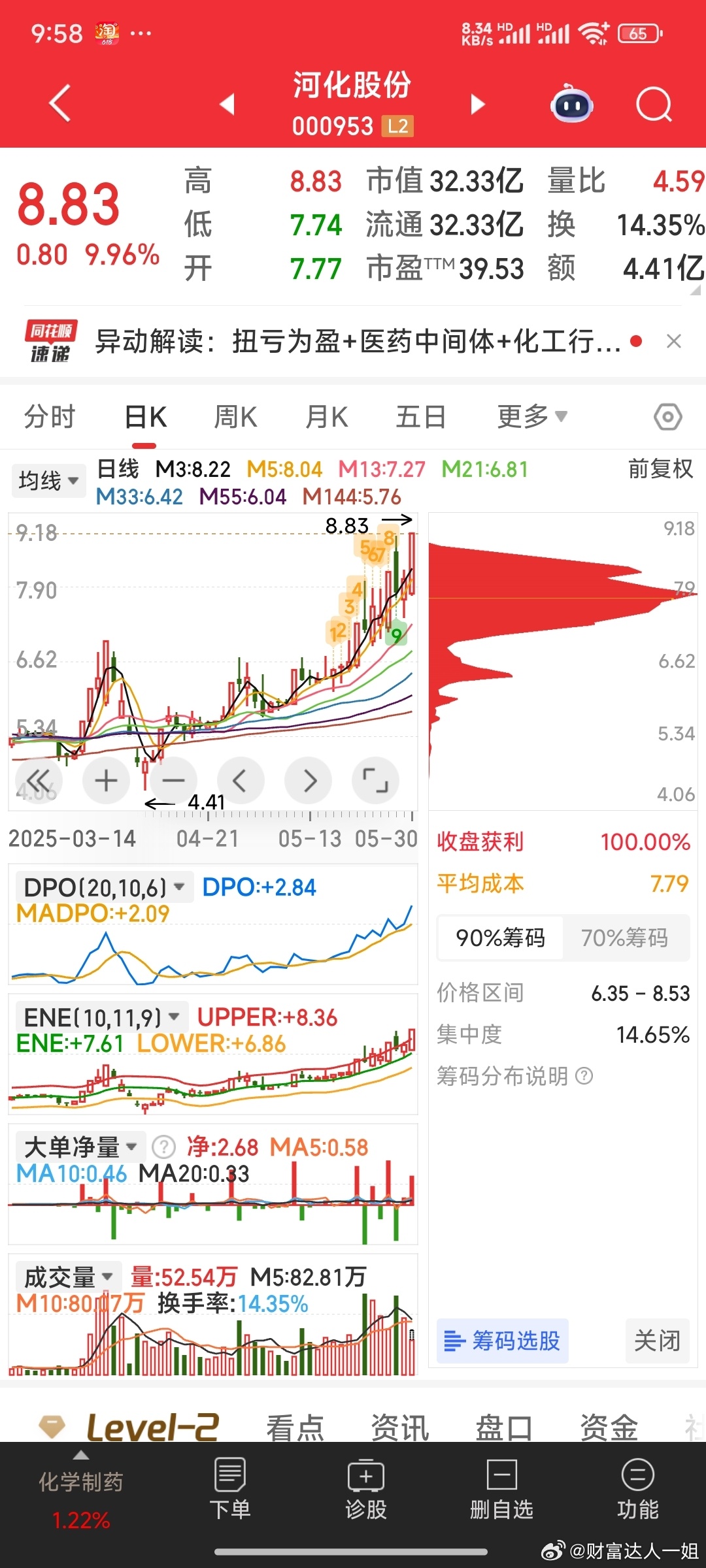
Task: Tap the 筹码选股 chip selection button
Action: 502,1341
